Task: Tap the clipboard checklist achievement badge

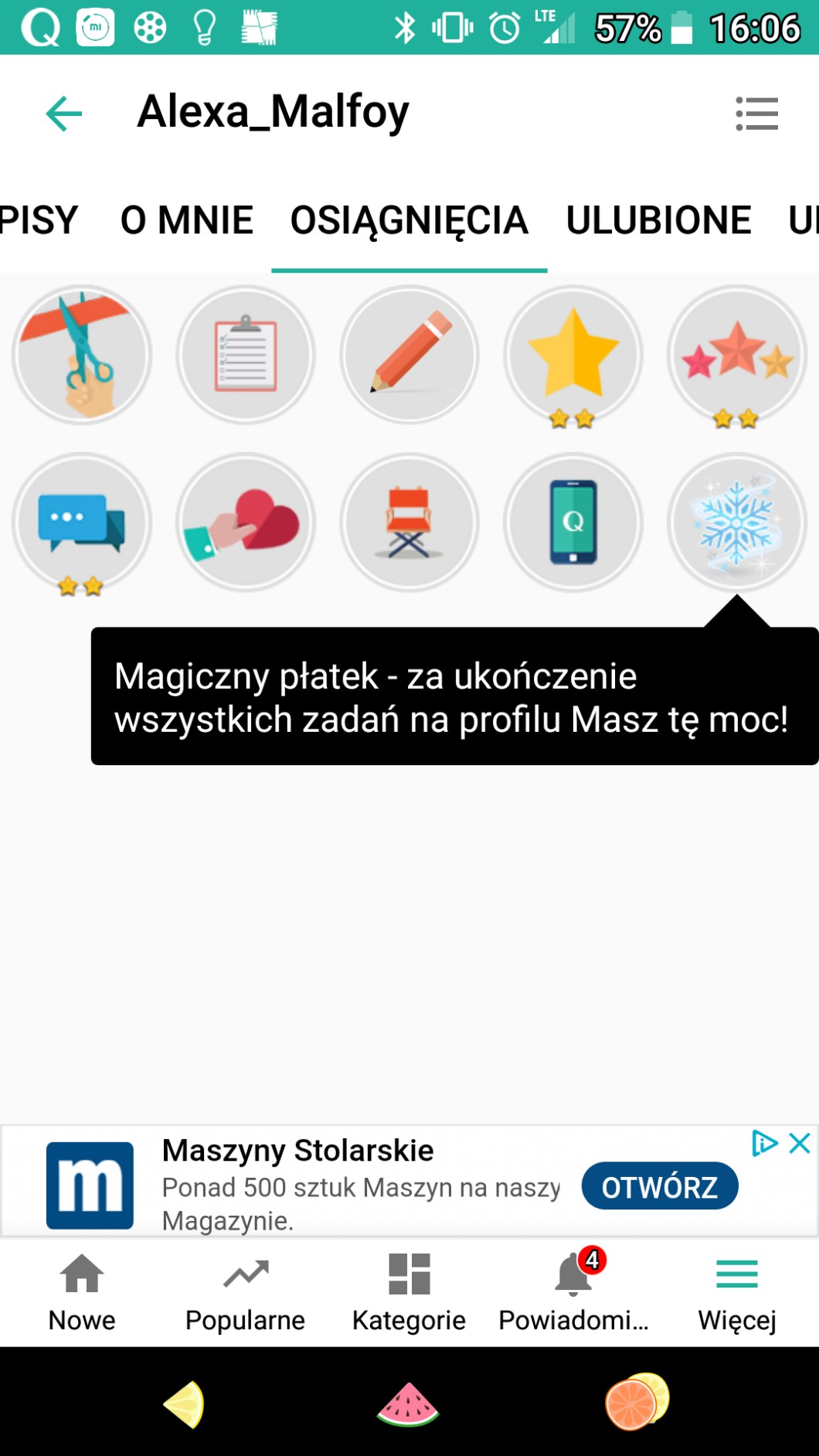Action: coord(246,355)
